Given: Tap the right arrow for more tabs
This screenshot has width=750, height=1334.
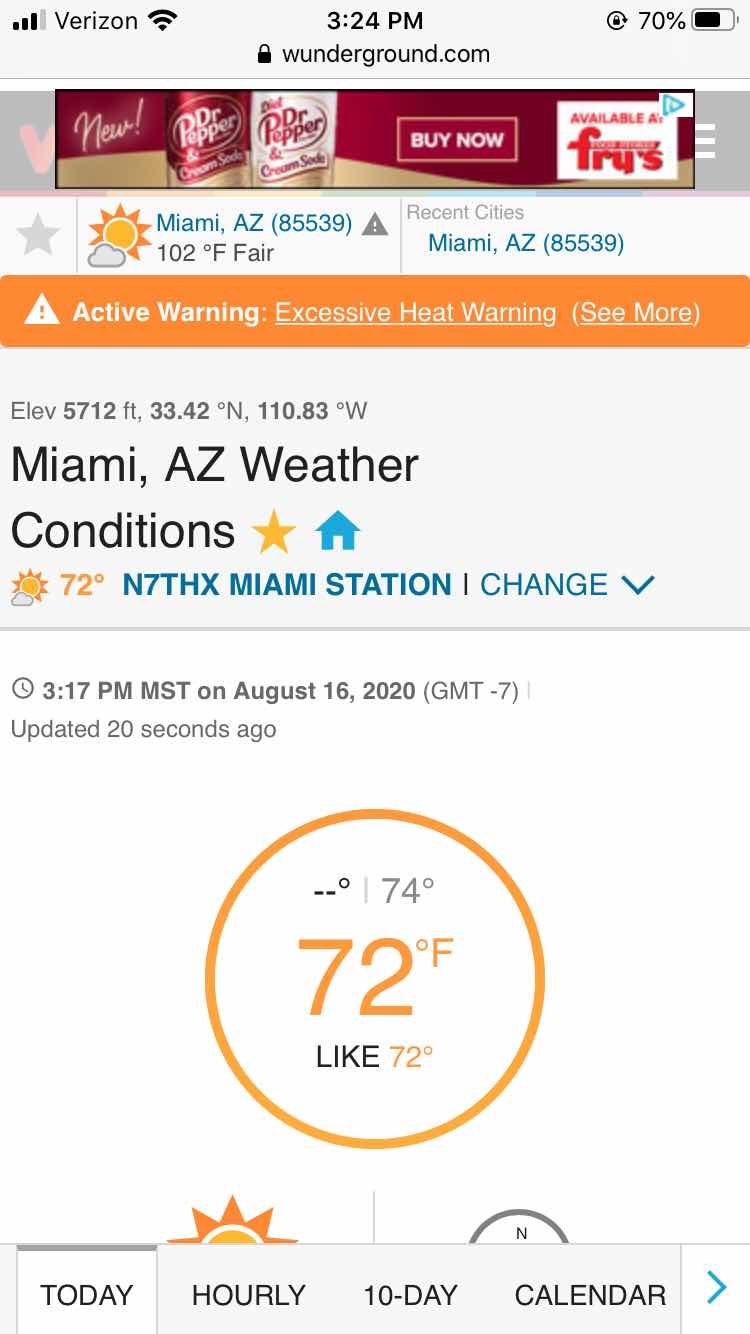Looking at the screenshot, I should [x=716, y=1288].
